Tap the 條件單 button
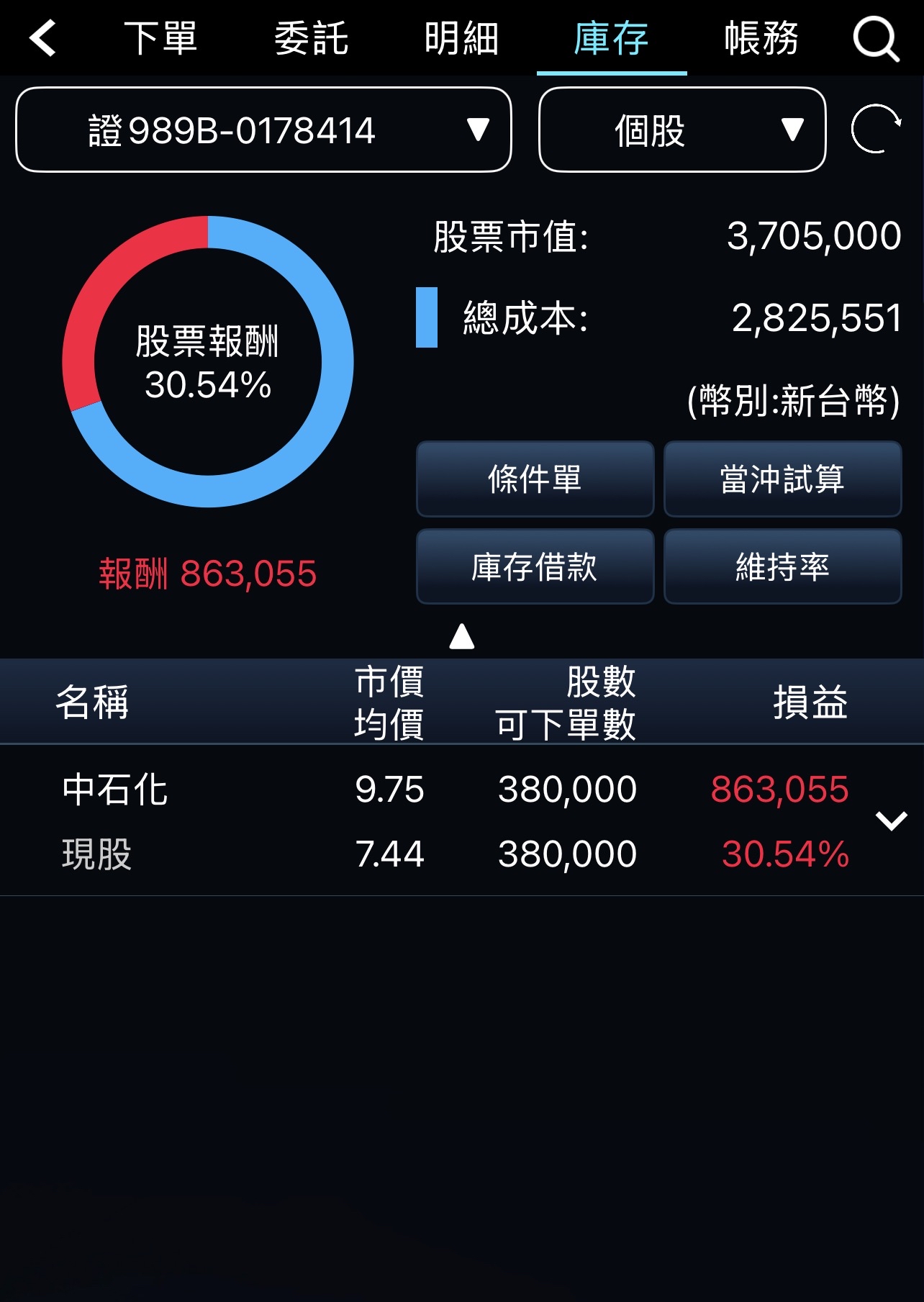 [x=535, y=479]
